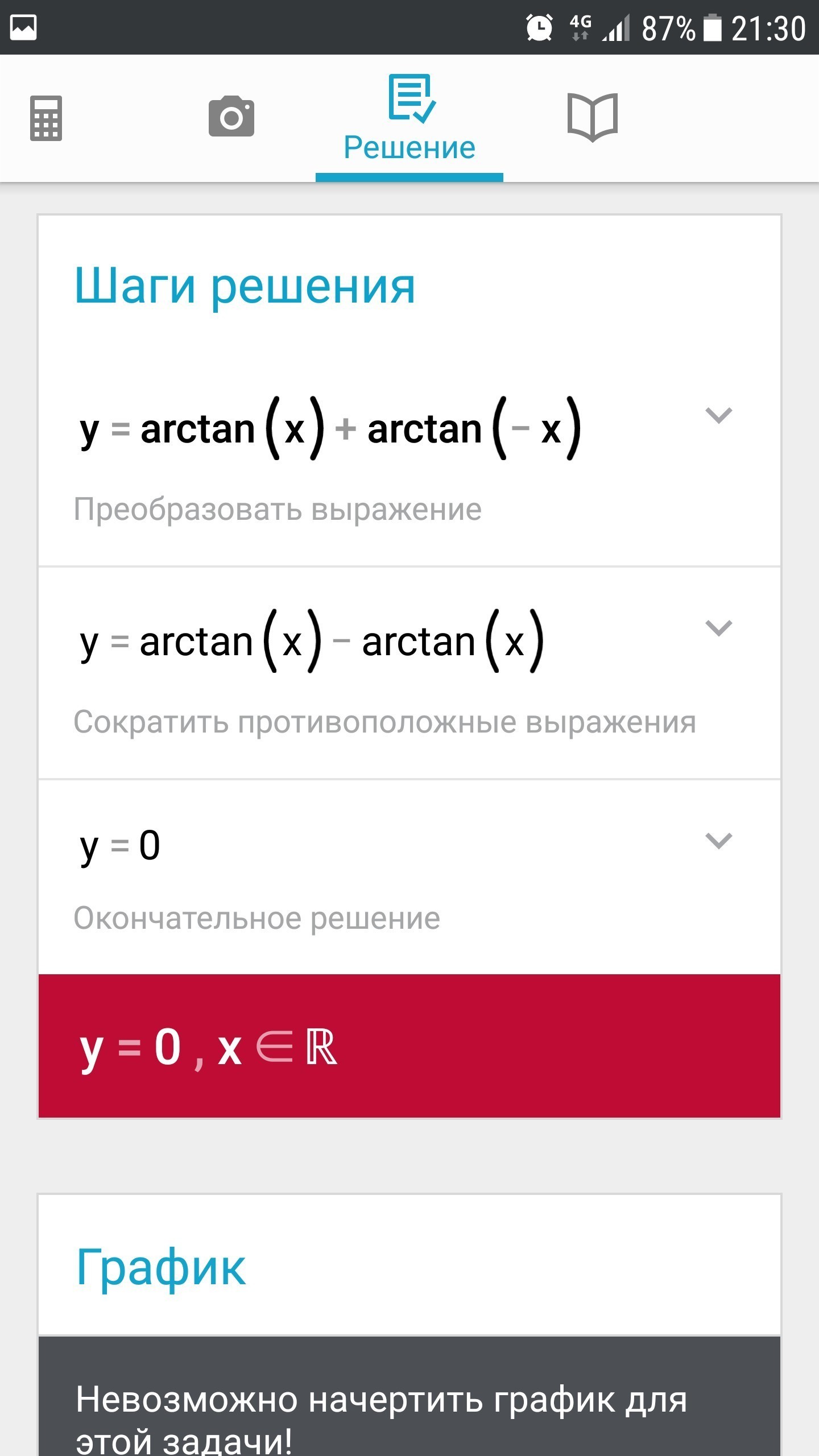
Task: Select the Решение tab
Action: point(409,119)
